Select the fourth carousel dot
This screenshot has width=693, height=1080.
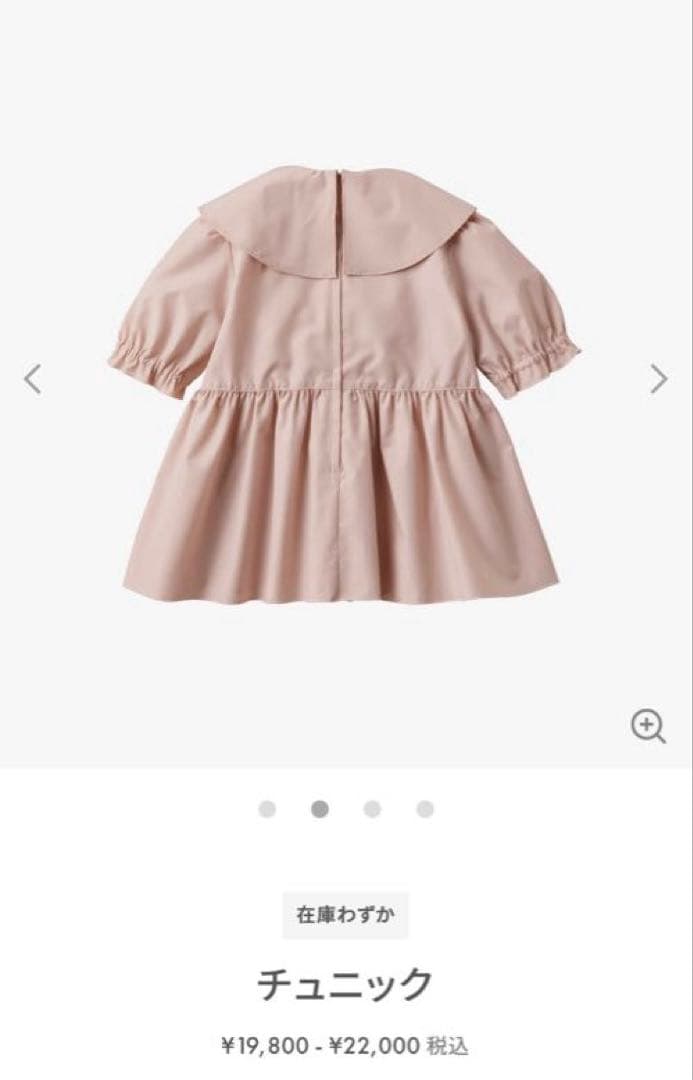pos(425,809)
